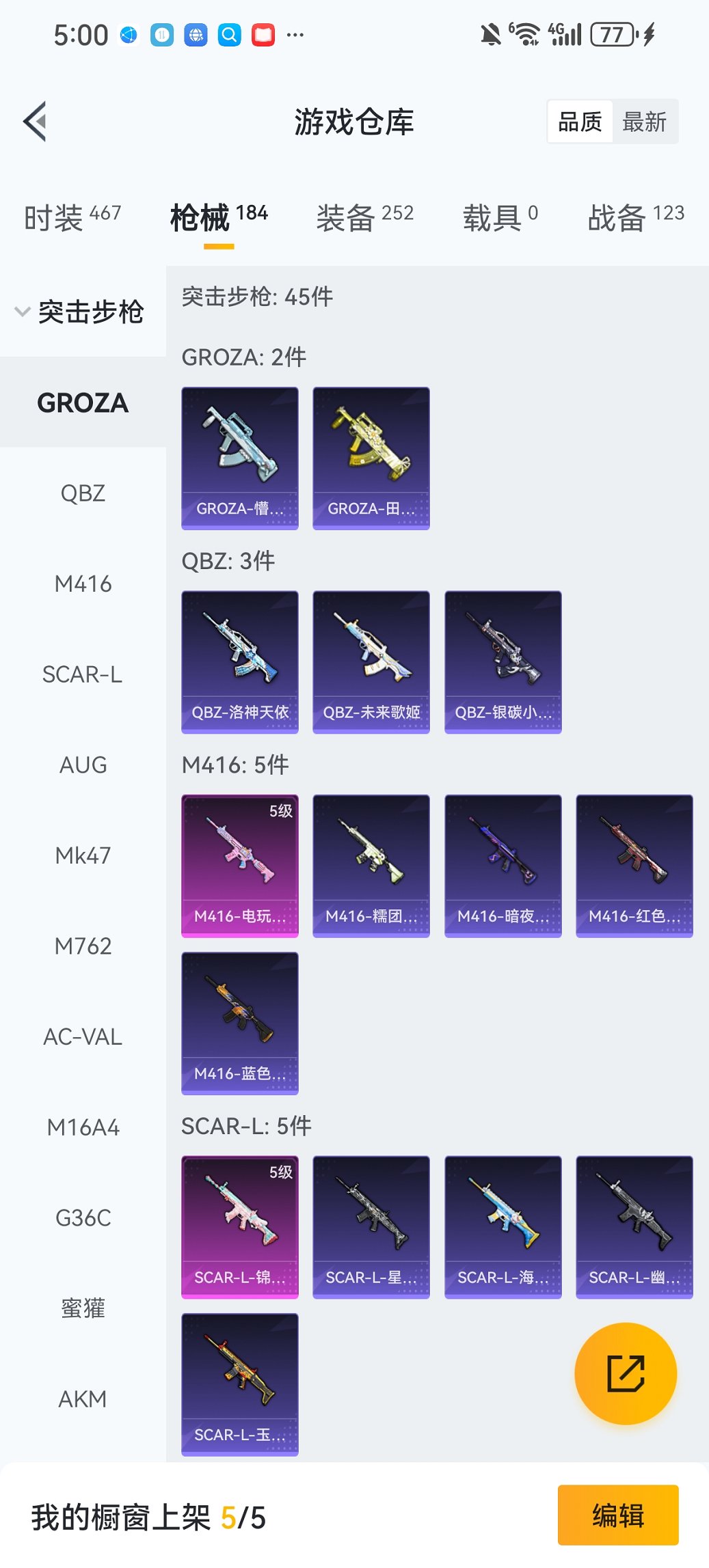Tap the yellow share floating button
Screen dimensions: 709x1568
pyautogui.click(x=626, y=1374)
